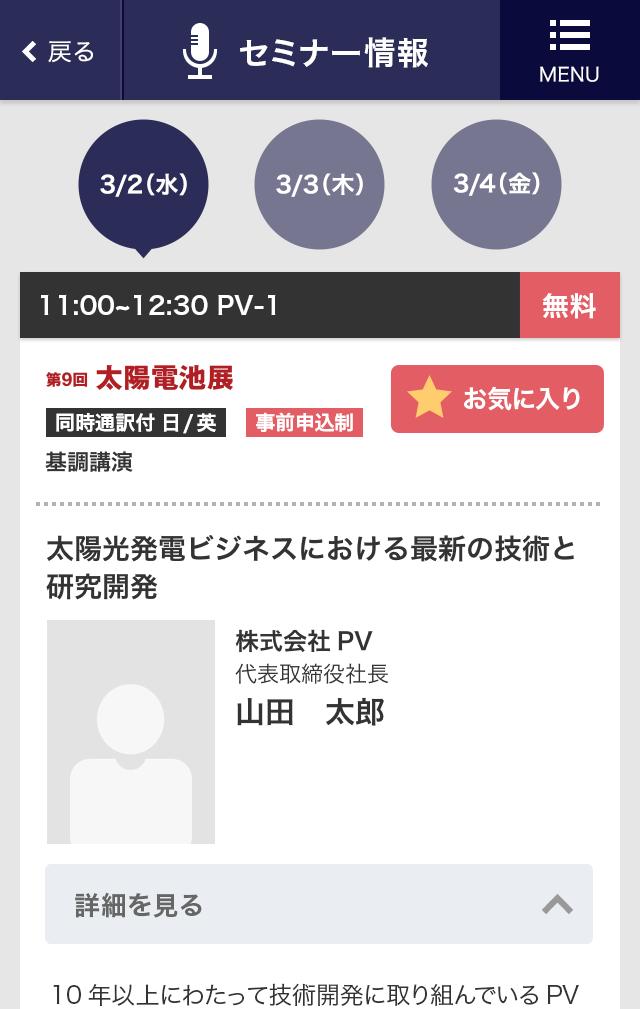
Task: Go back with the 戻る button
Action: click(60, 51)
